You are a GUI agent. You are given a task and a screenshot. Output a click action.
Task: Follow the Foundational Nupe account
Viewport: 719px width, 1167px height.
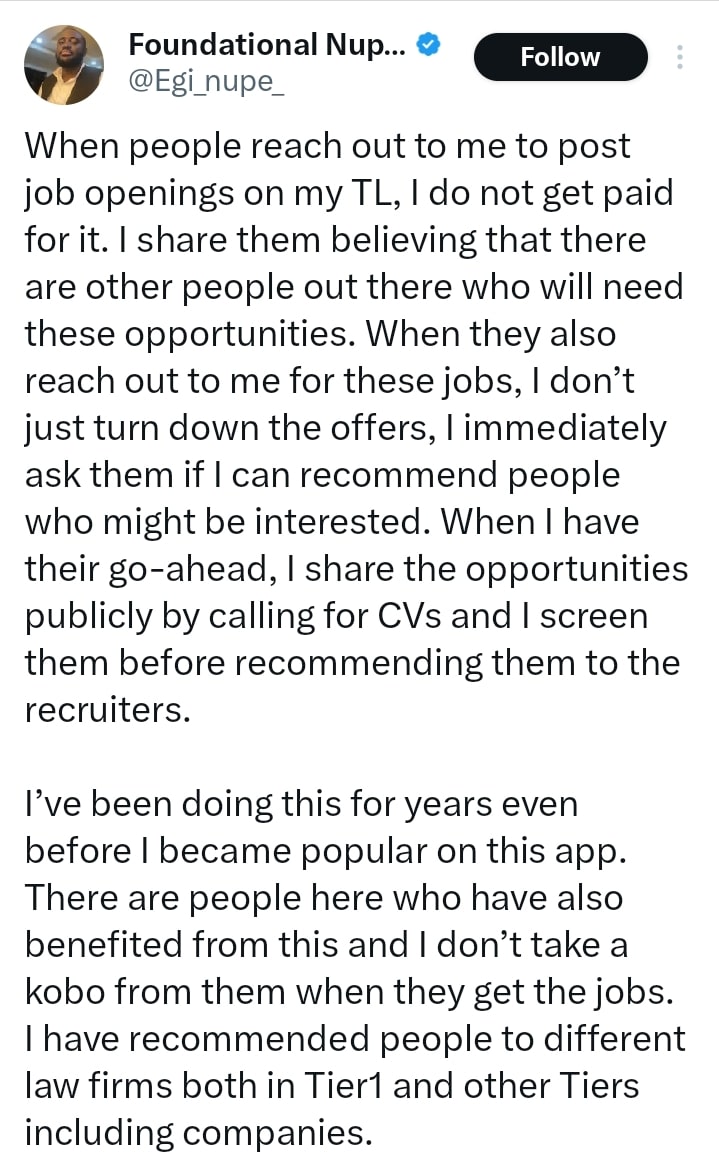click(x=560, y=57)
